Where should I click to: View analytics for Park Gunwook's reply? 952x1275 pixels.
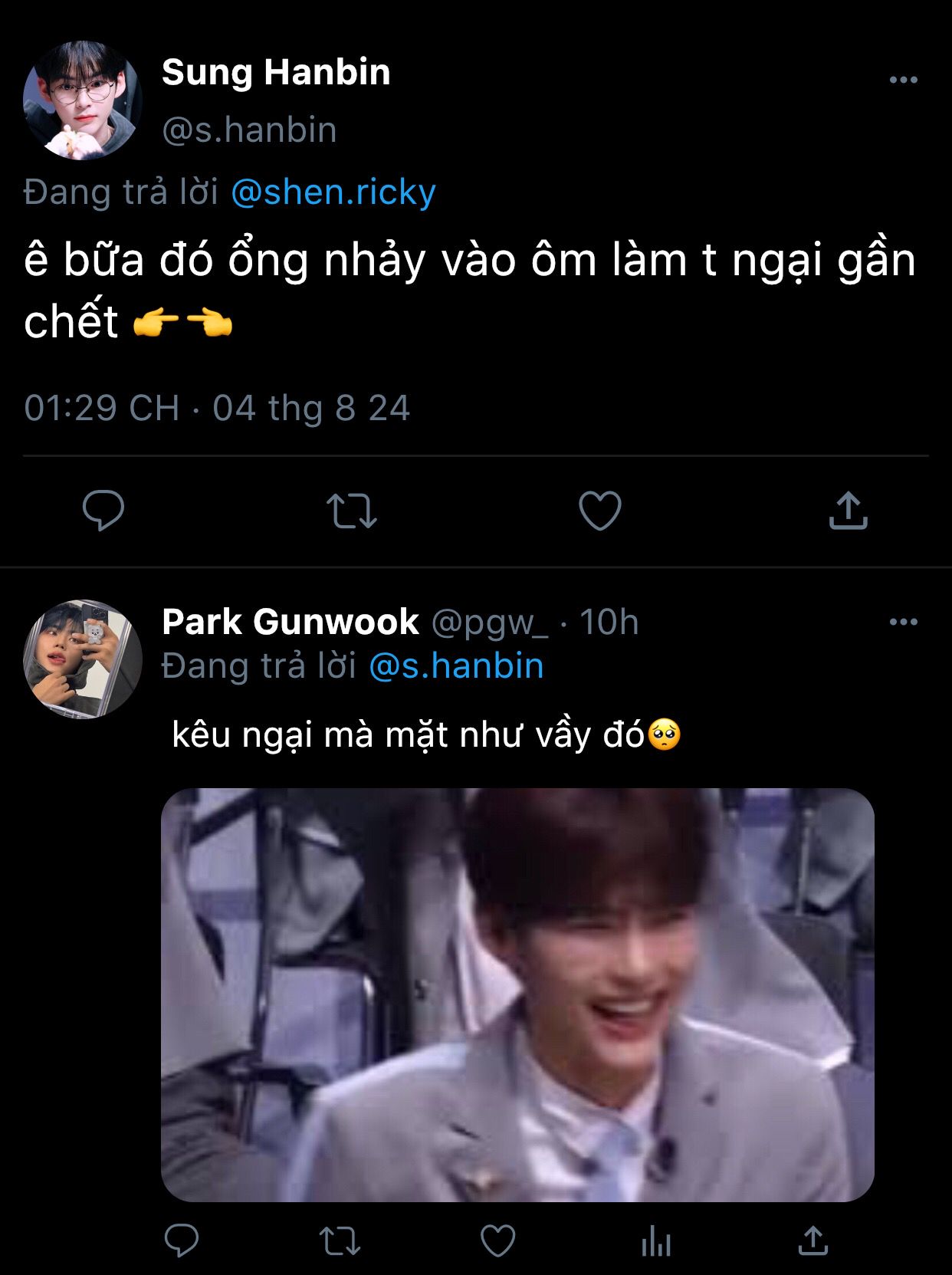655,1240
